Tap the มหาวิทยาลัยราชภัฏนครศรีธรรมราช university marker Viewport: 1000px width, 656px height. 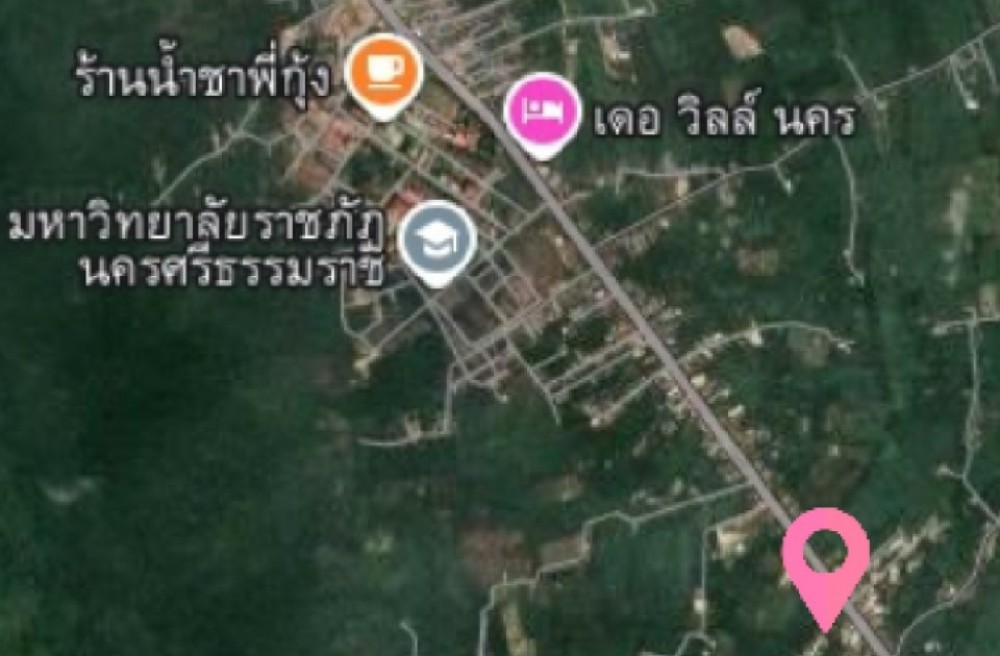pyautogui.click(x=436, y=238)
